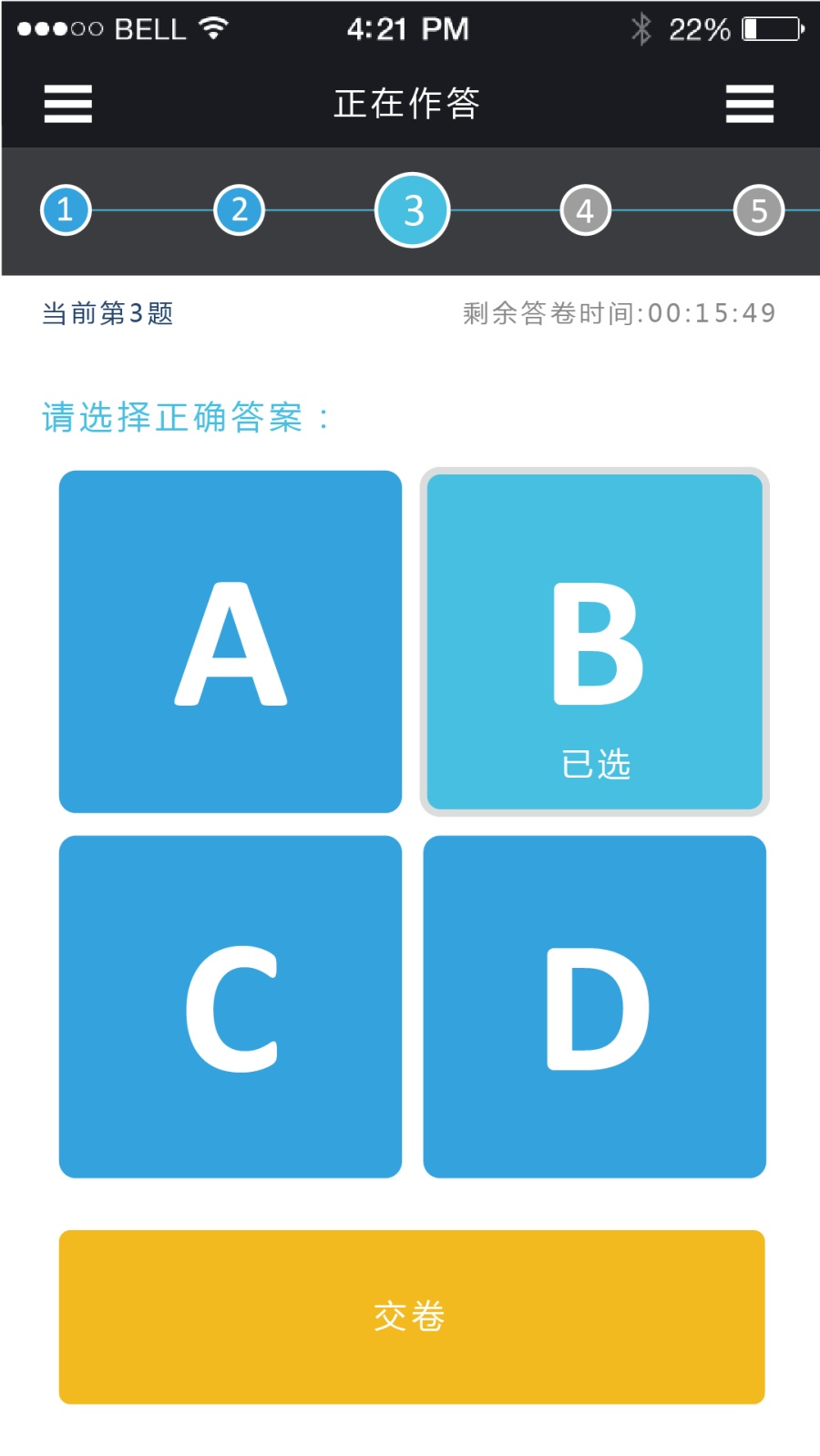Click the cellular signal dots icon
Image resolution: width=820 pixels, height=1456 pixels.
pyautogui.click(x=58, y=28)
